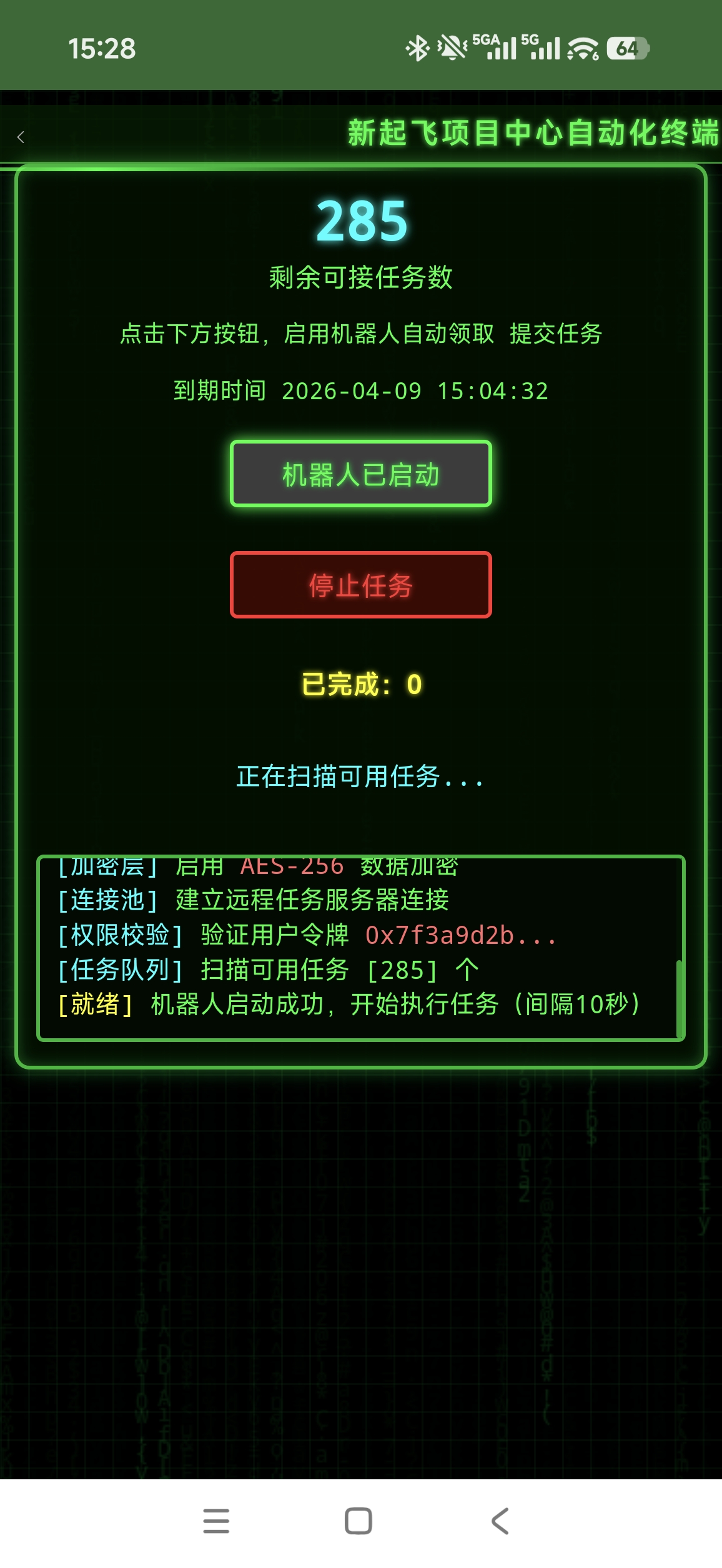The width and height of the screenshot is (722, 1568).
Task: Stop the task with 停止任务
Action: click(360, 585)
